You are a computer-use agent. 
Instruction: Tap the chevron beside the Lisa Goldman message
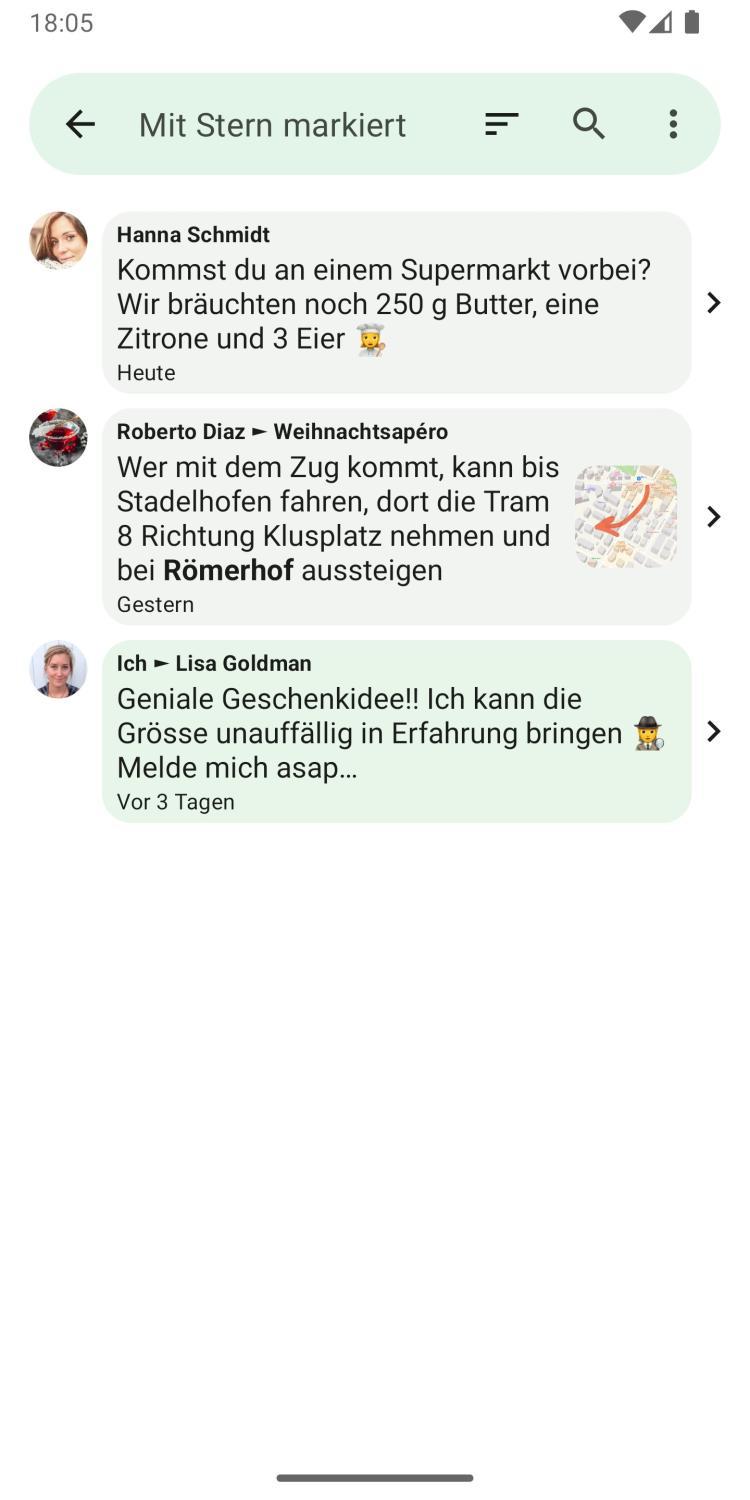[713, 731]
